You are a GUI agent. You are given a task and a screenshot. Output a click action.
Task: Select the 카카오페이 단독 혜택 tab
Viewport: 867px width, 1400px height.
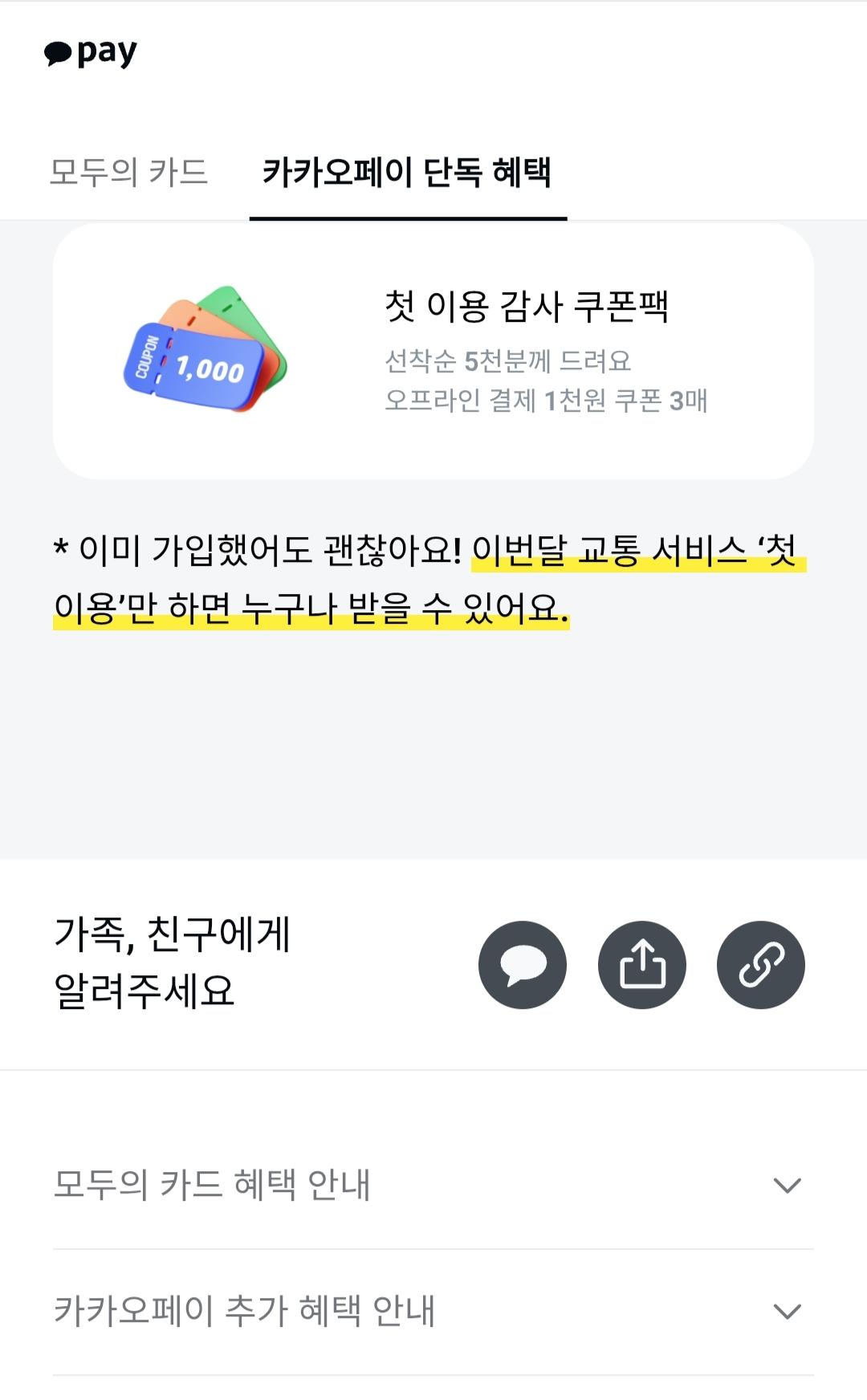pos(407,173)
